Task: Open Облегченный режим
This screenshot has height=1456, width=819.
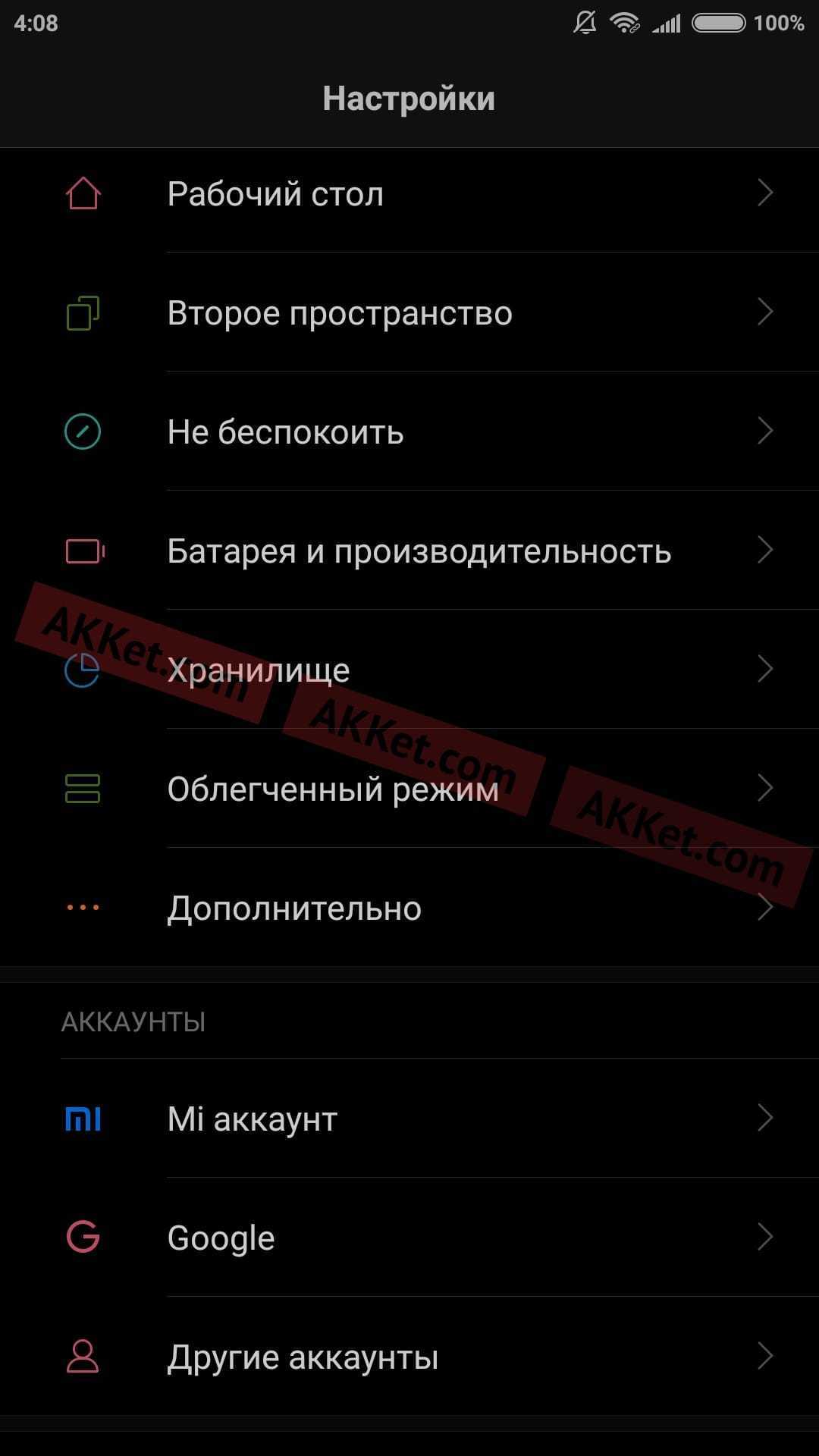Action: tap(409, 789)
